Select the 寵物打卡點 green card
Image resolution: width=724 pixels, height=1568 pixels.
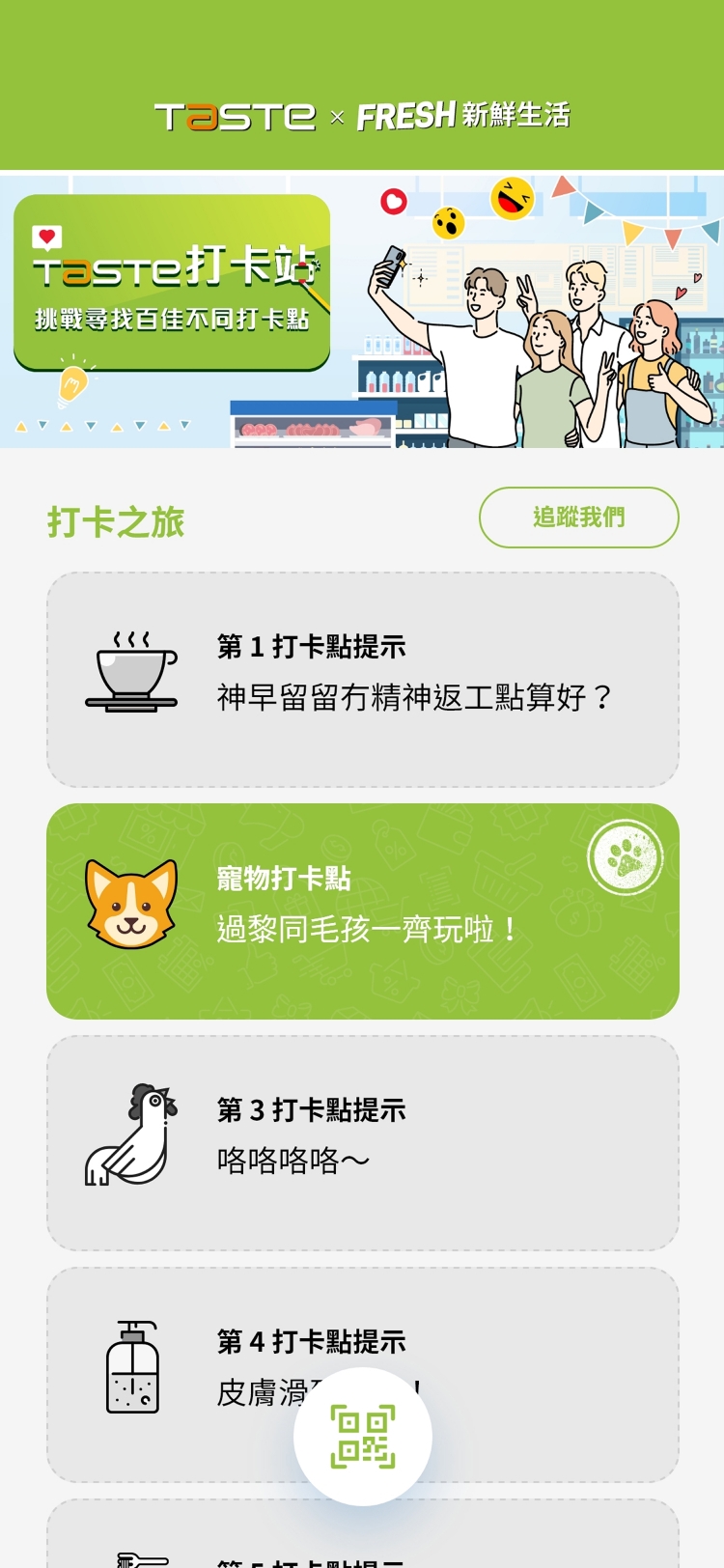(363, 911)
